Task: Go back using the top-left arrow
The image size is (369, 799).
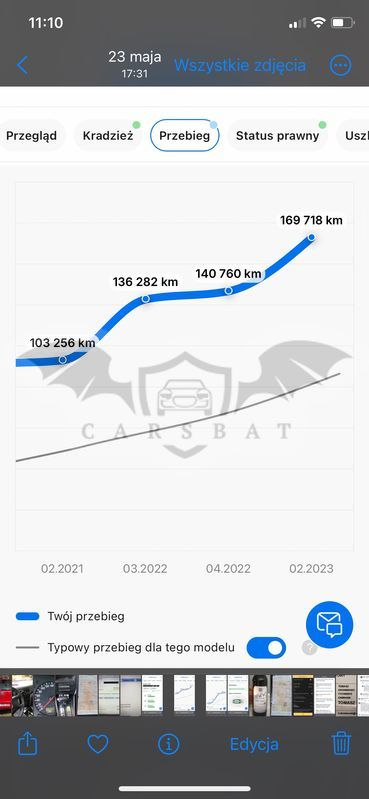Action: [22, 65]
